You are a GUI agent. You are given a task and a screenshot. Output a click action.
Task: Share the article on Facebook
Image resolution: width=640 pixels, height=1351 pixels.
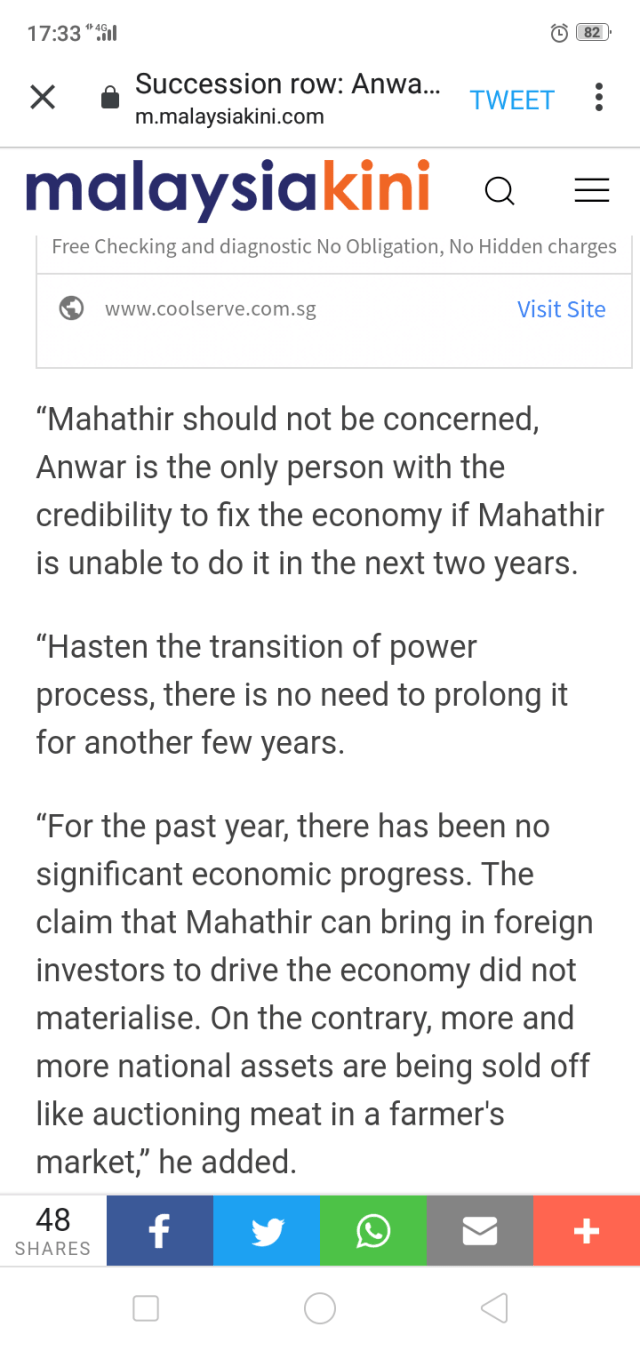click(x=160, y=1231)
